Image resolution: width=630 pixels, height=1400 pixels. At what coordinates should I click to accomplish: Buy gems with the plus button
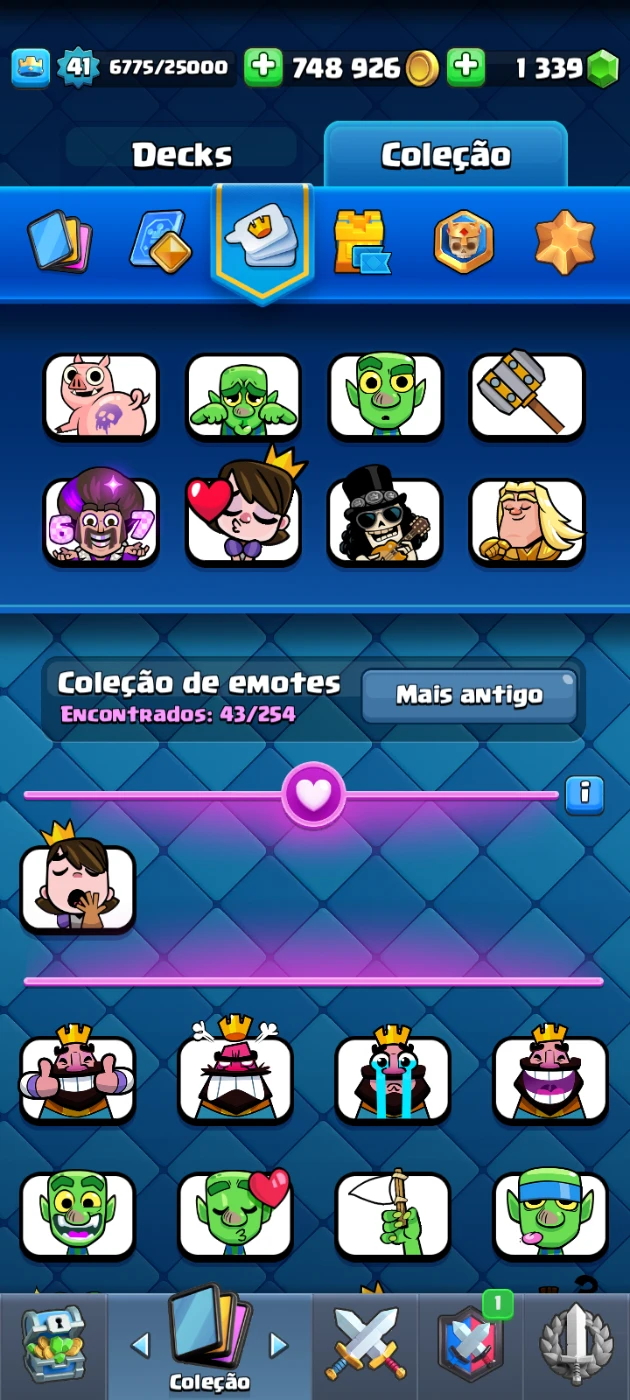tap(465, 68)
